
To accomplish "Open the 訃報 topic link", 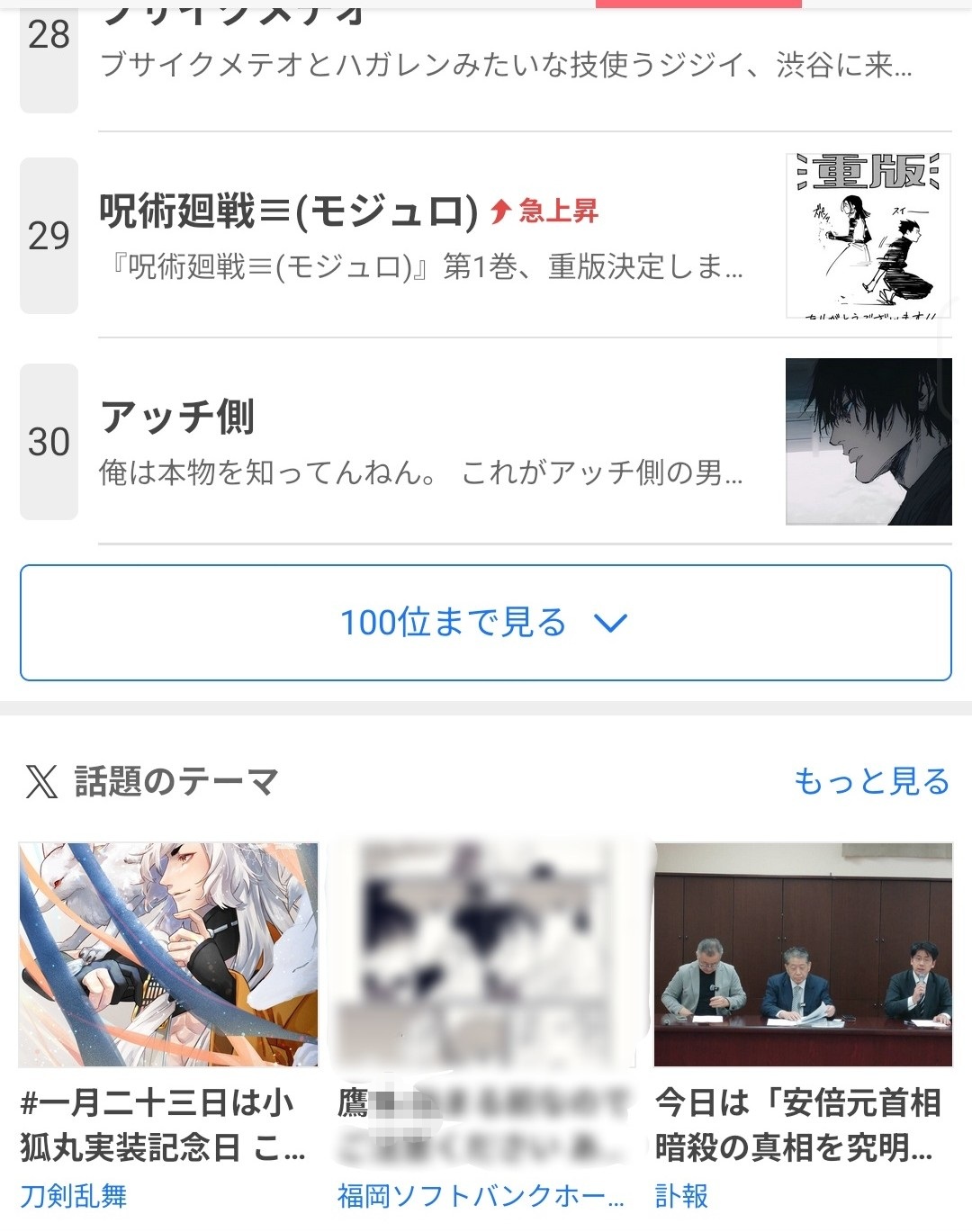I will click(x=681, y=1196).
